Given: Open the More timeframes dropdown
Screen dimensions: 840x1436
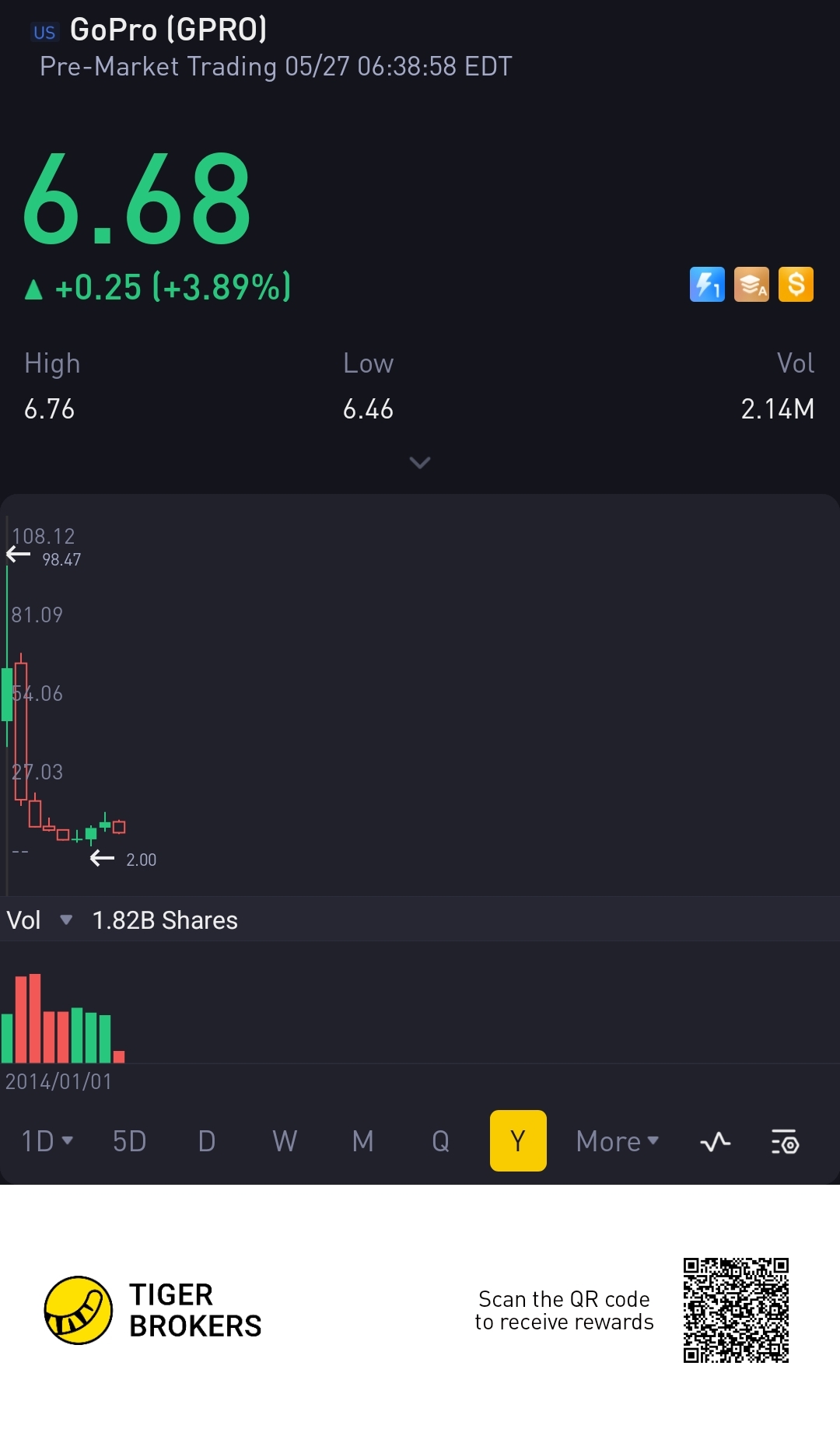Looking at the screenshot, I should tap(617, 1141).
